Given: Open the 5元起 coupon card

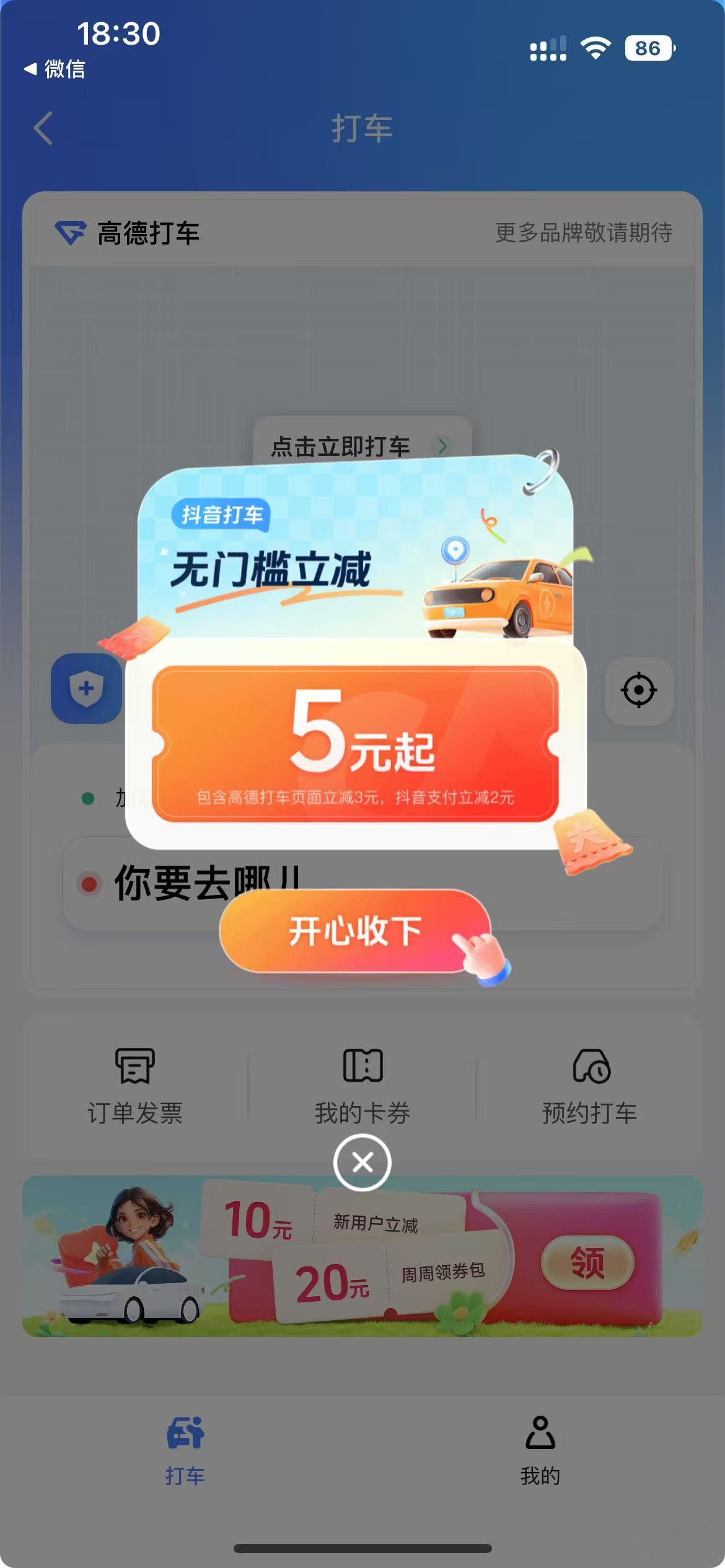Looking at the screenshot, I should [x=355, y=744].
